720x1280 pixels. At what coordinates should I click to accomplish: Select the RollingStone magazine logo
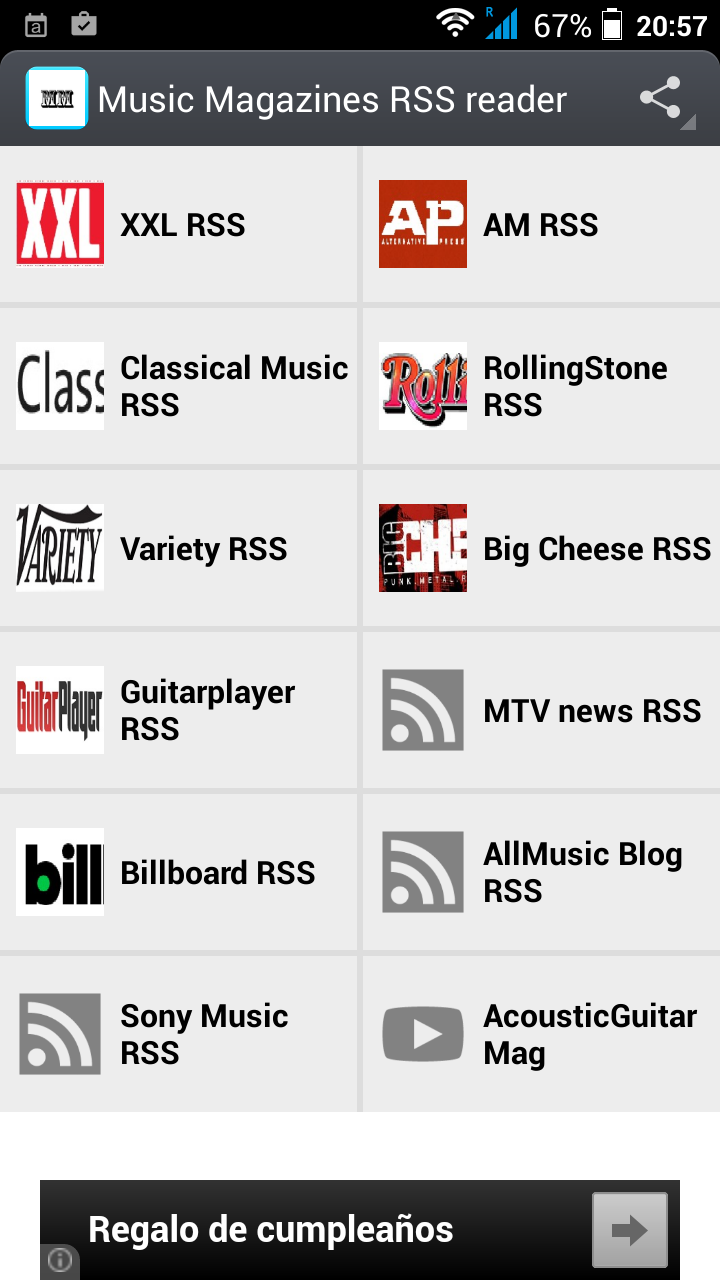coord(422,386)
